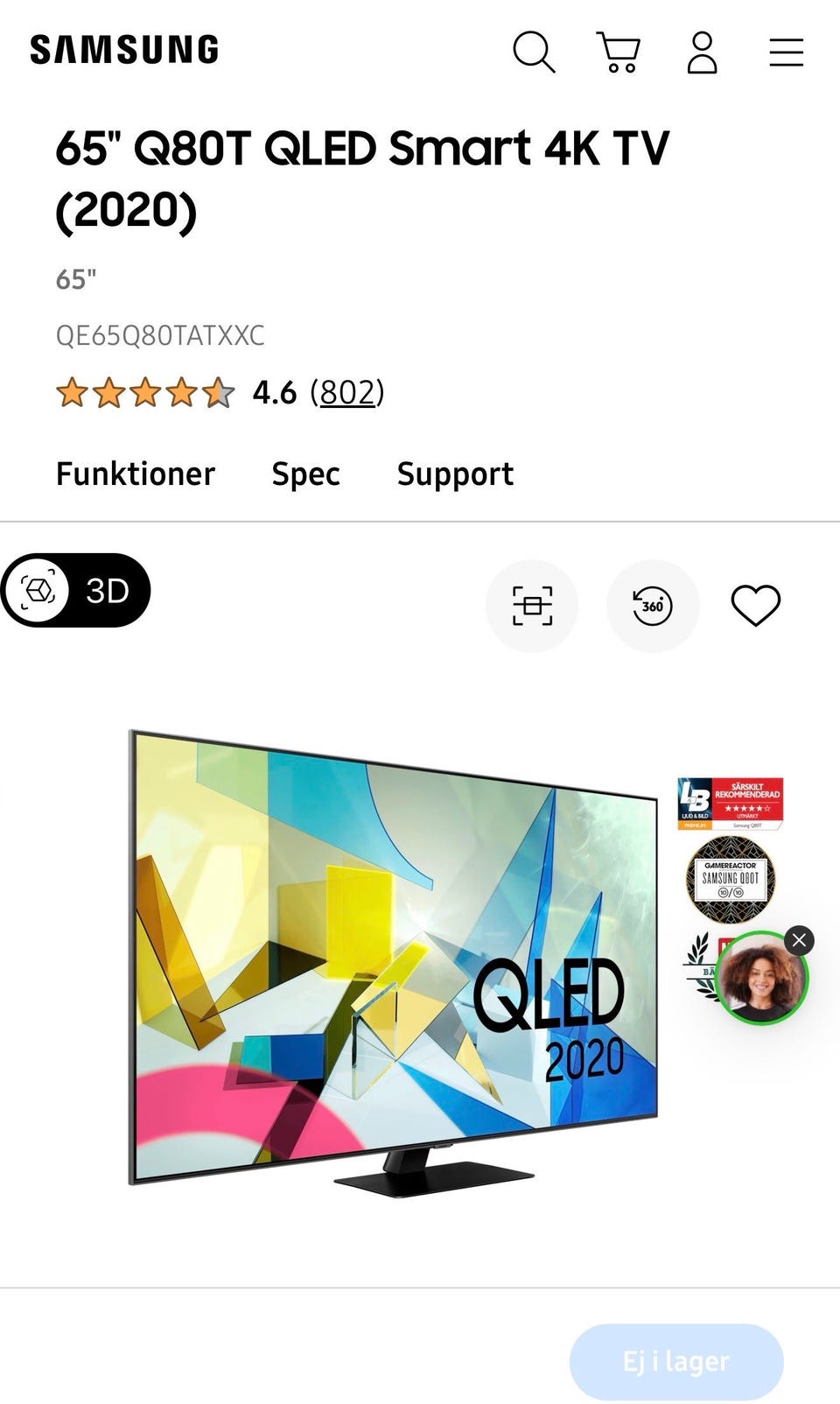
Task: Add the TV to favorites with the heart
Action: point(758,606)
